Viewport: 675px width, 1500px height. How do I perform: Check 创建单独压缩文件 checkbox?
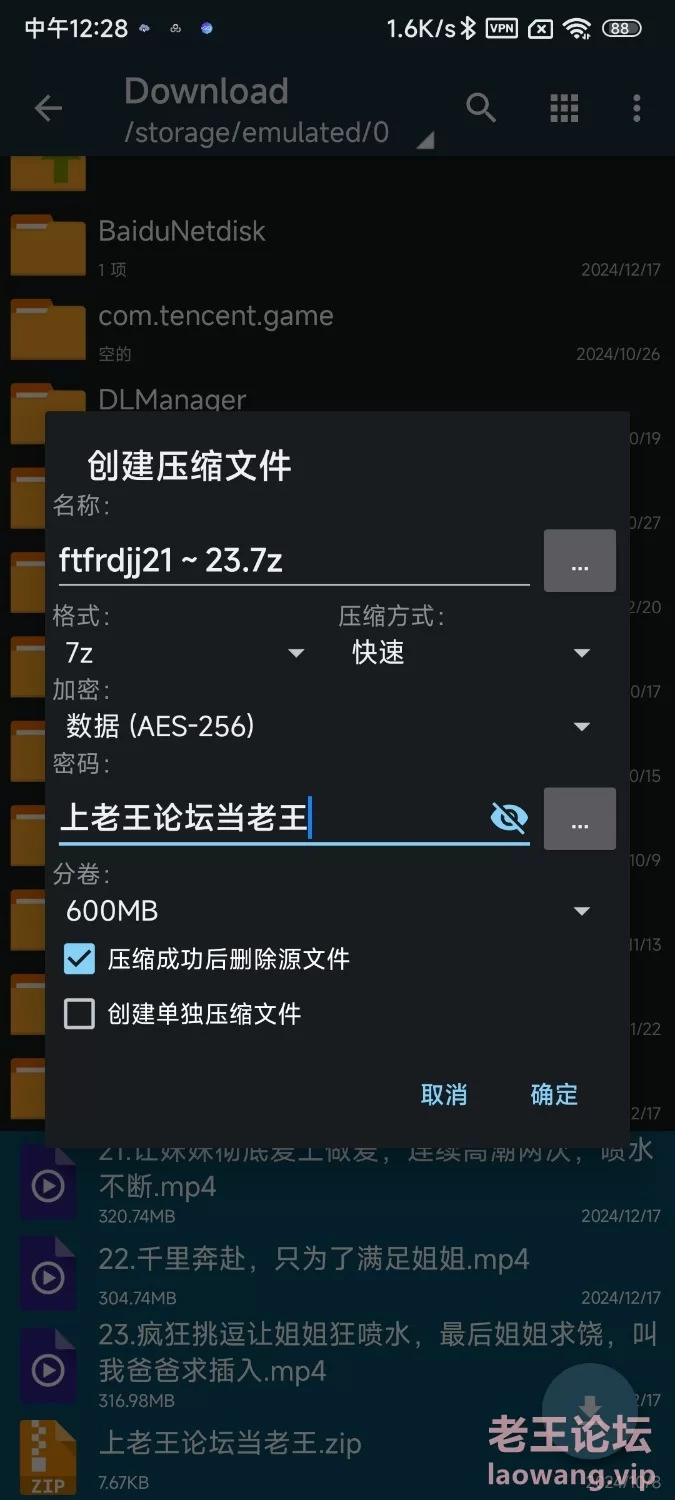(x=79, y=1014)
